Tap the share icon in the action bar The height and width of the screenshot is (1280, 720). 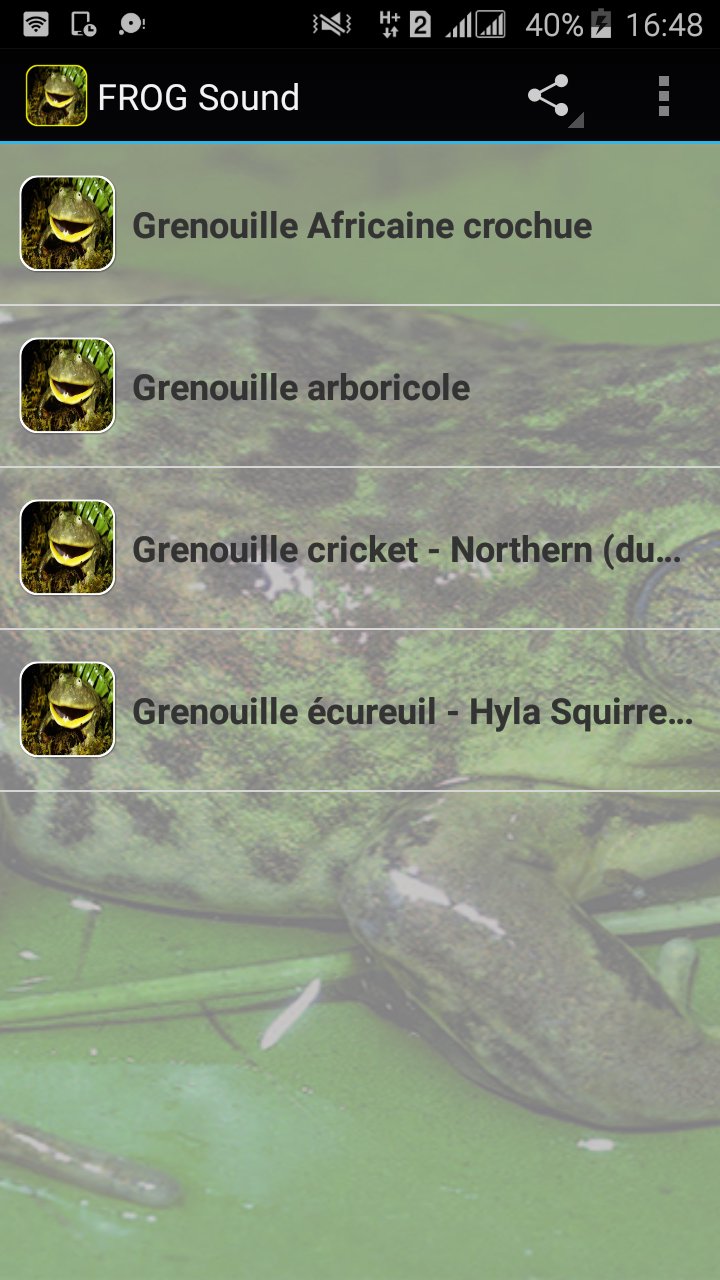tap(546, 96)
